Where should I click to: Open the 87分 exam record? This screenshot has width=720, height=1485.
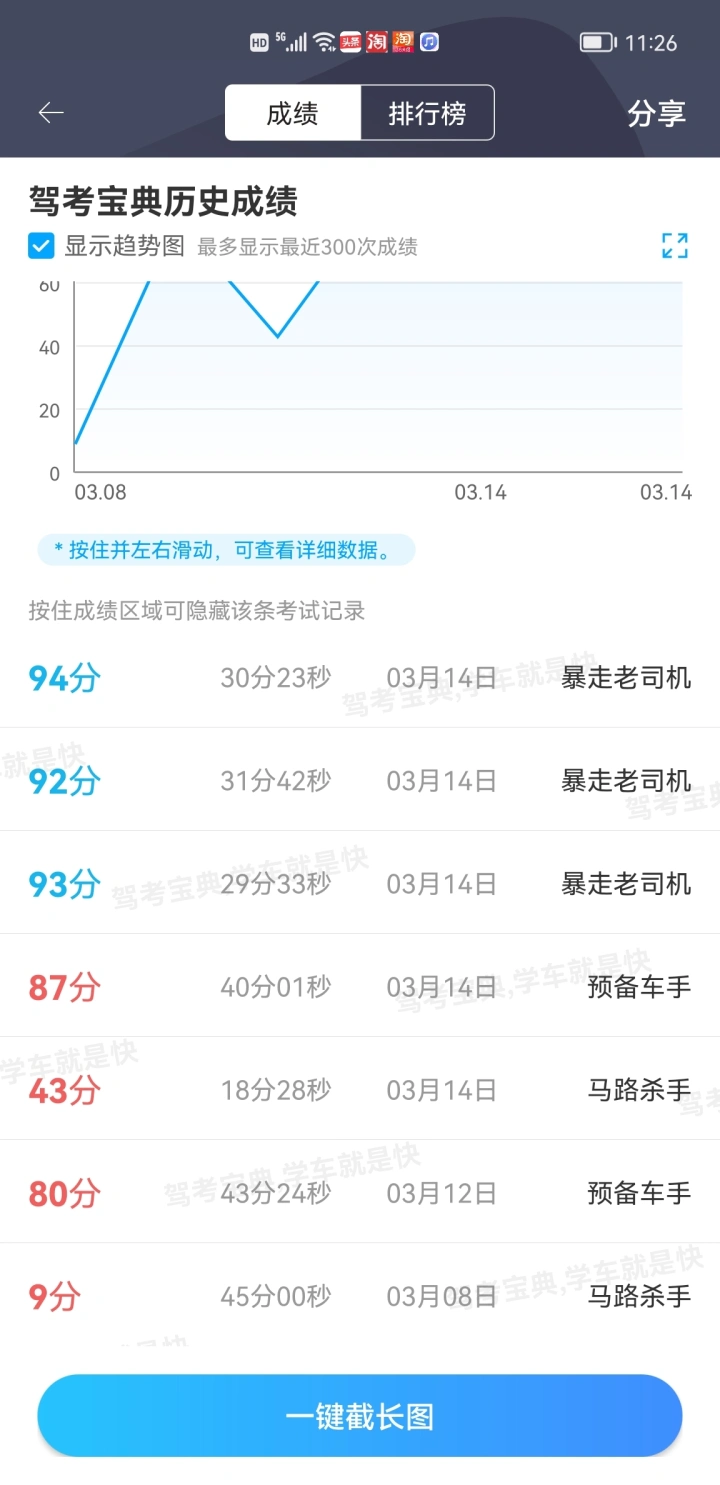pyautogui.click(x=360, y=986)
